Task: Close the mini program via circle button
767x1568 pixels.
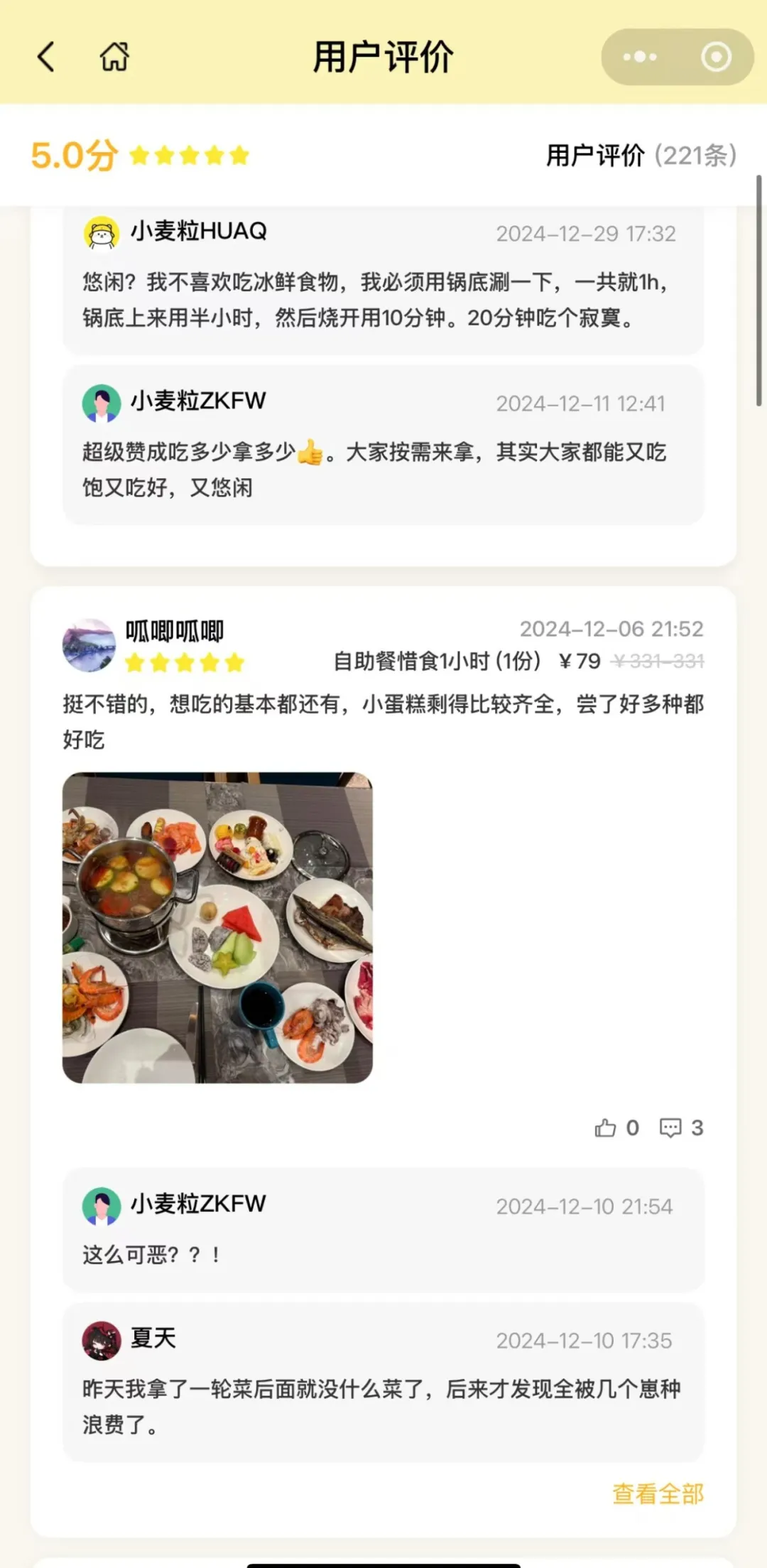Action: pos(716,57)
